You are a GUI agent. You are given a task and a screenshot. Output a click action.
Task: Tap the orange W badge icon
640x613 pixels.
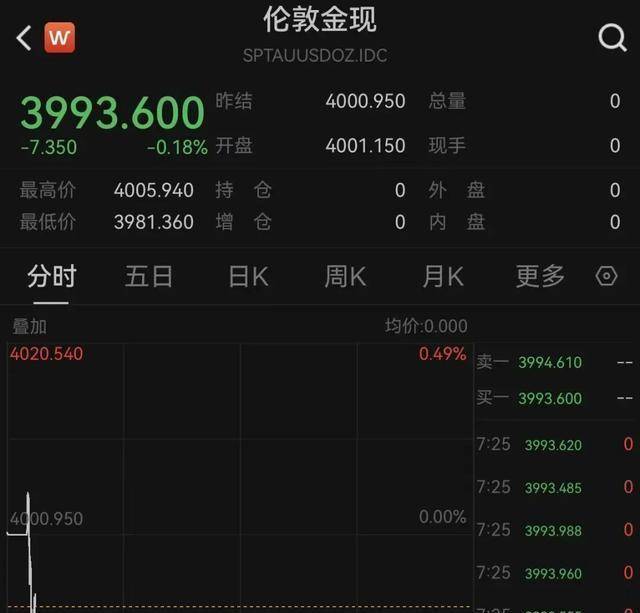[60, 38]
